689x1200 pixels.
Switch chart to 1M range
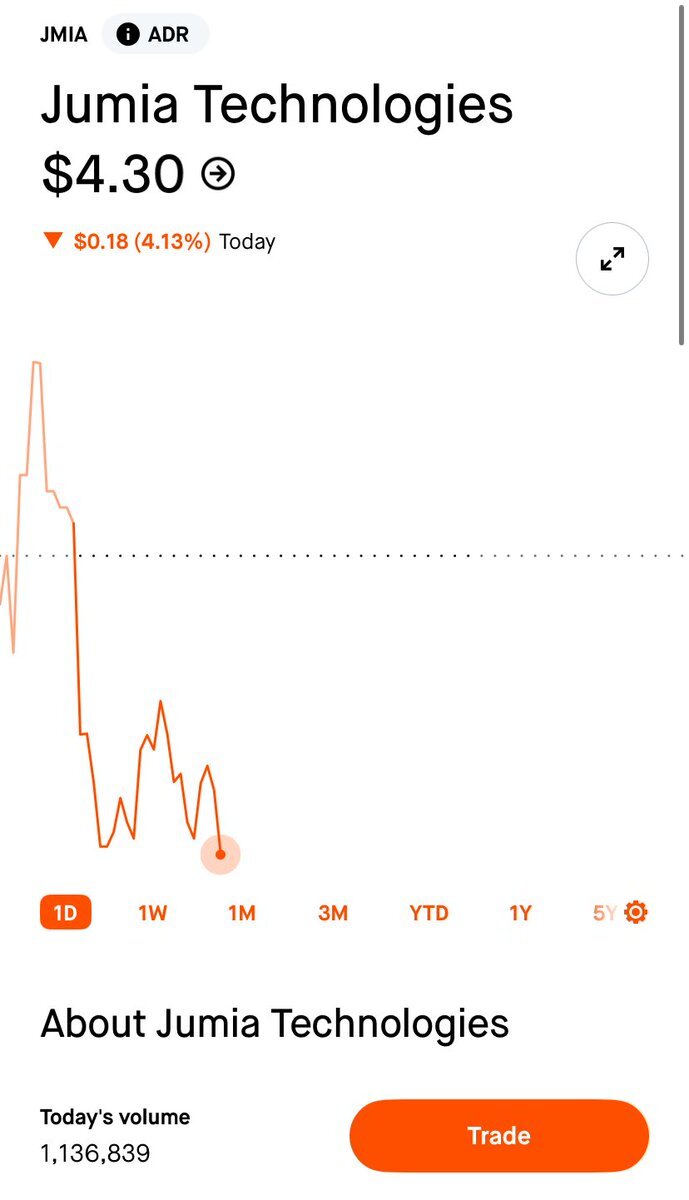click(242, 913)
